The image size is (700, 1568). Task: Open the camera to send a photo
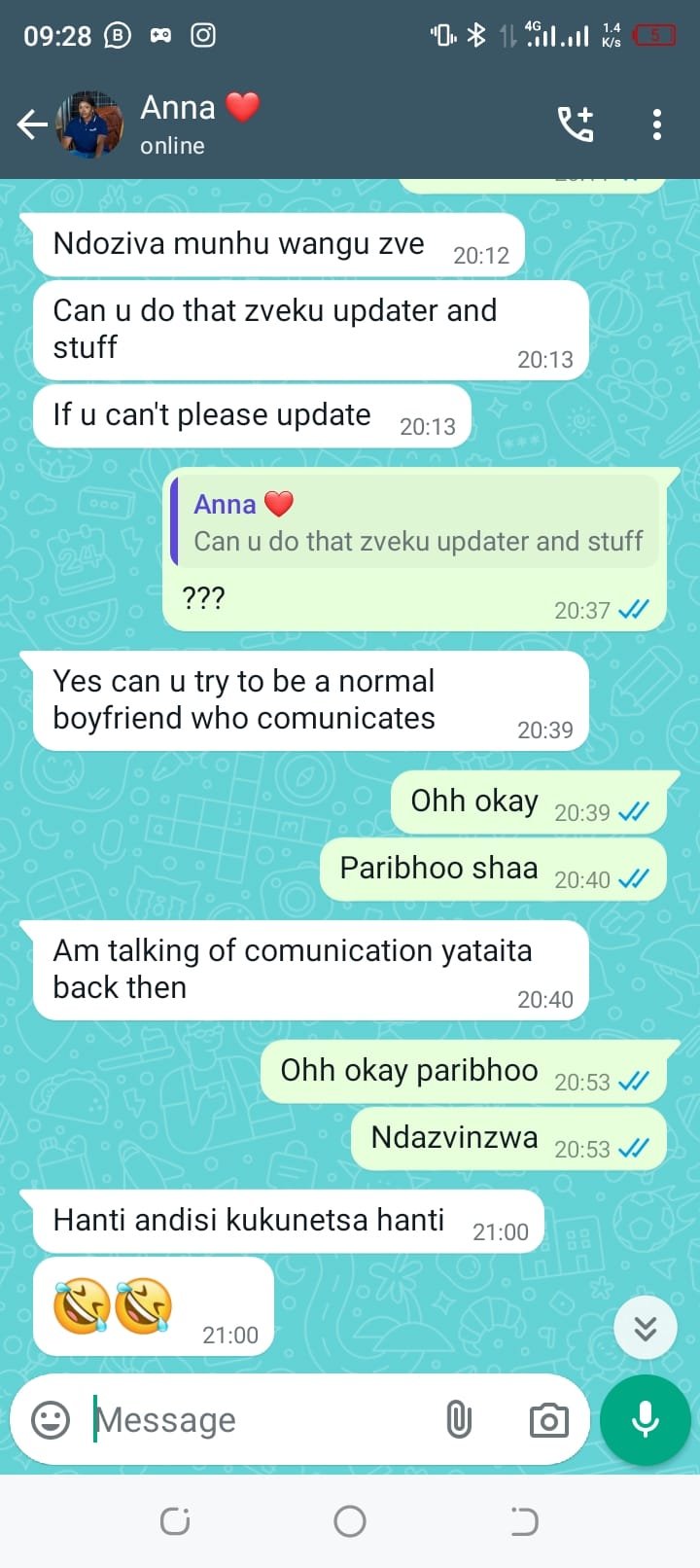[548, 1420]
